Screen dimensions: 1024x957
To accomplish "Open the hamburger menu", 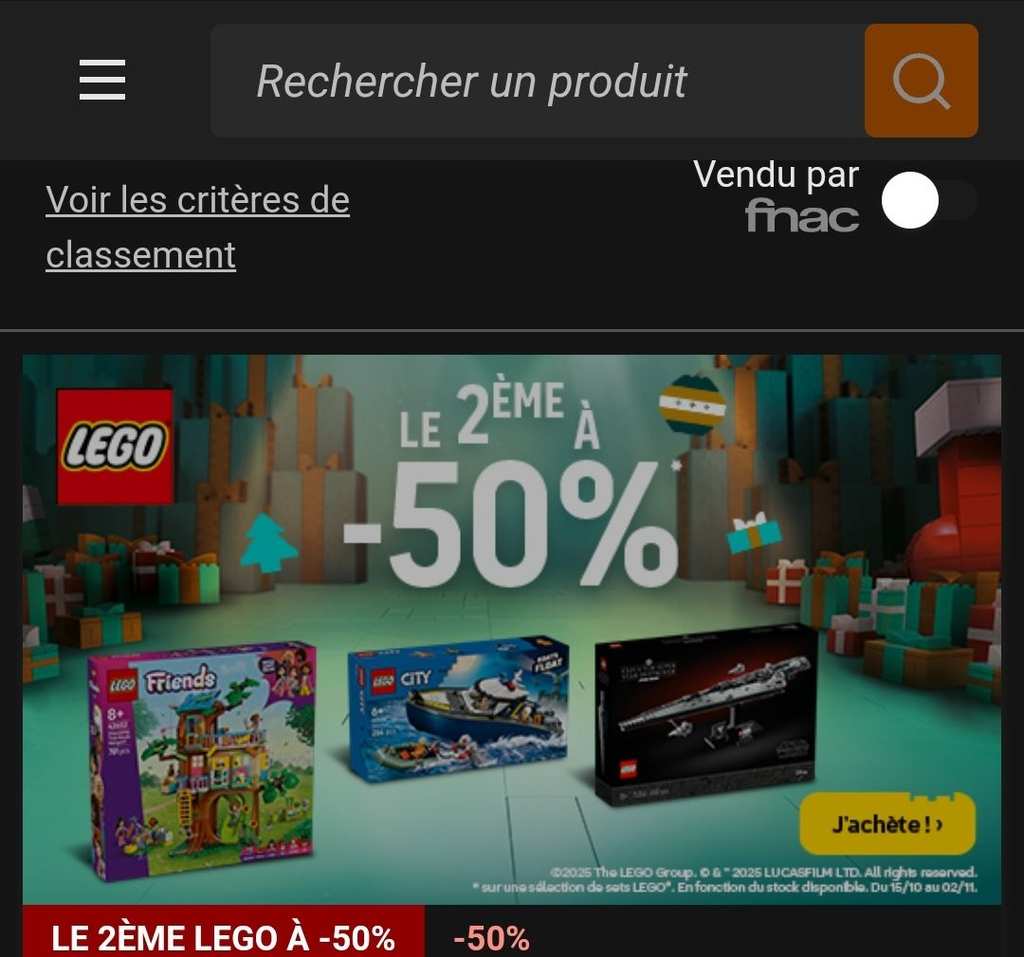I will 102,80.
